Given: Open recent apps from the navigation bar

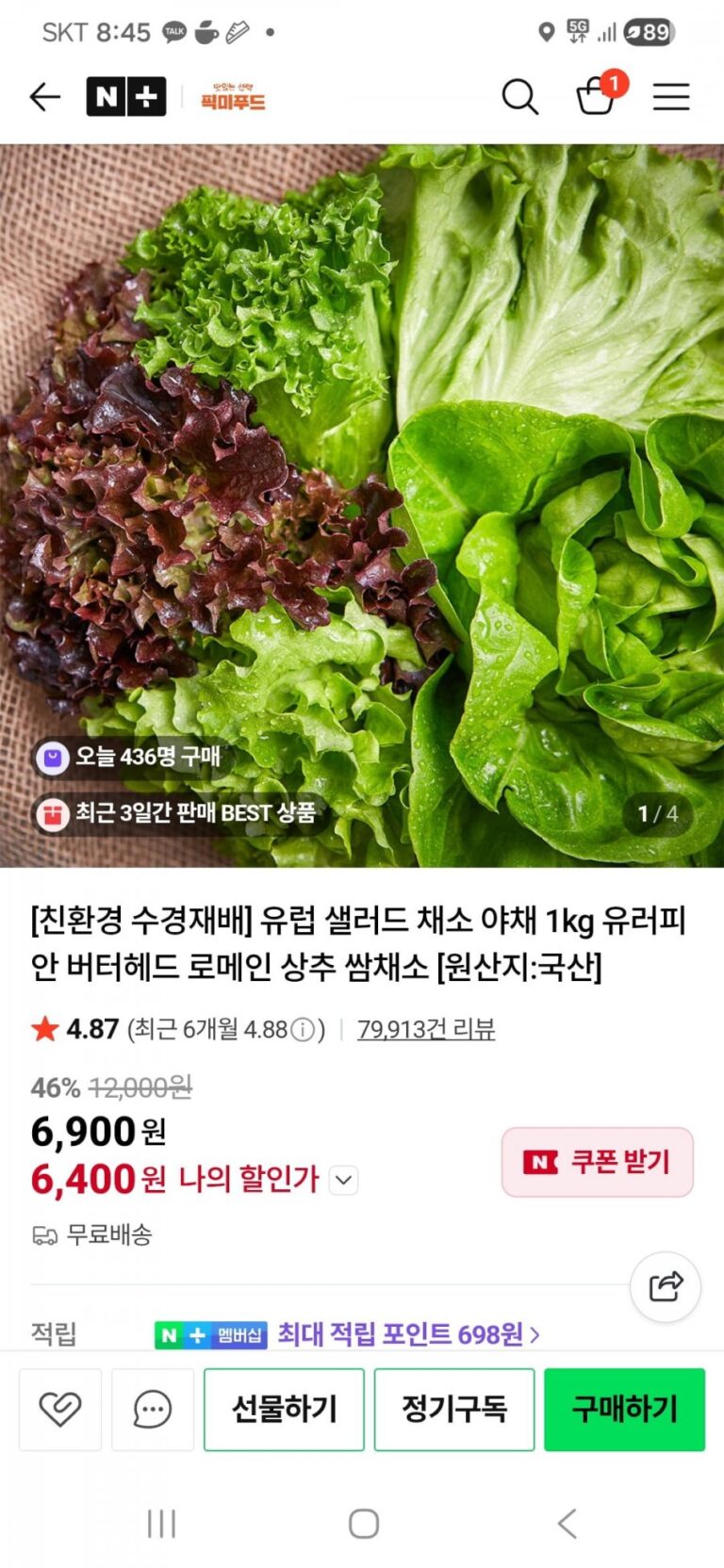Looking at the screenshot, I should pyautogui.click(x=161, y=1524).
